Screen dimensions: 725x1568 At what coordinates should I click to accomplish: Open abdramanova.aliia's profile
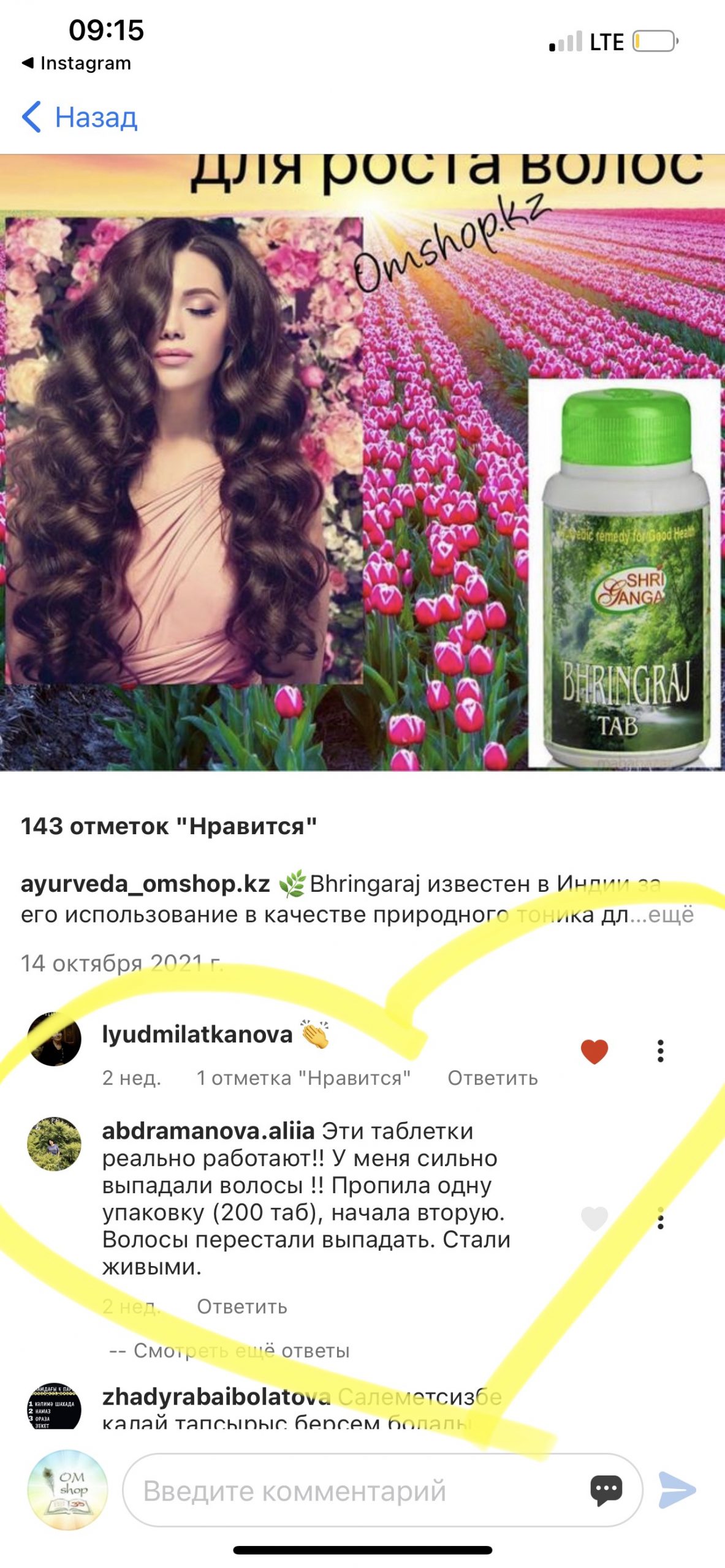point(208,1131)
